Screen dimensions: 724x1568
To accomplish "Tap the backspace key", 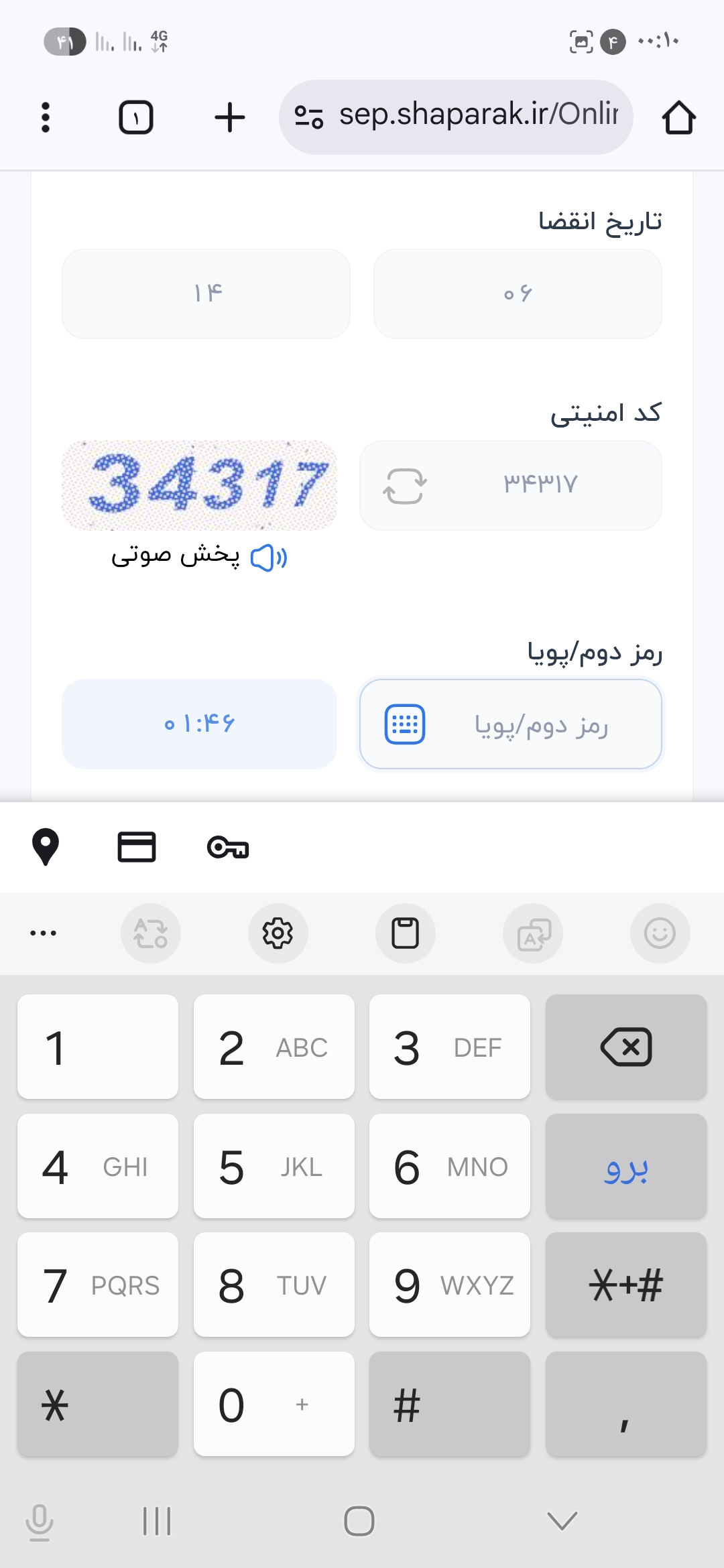I will tap(626, 1047).
